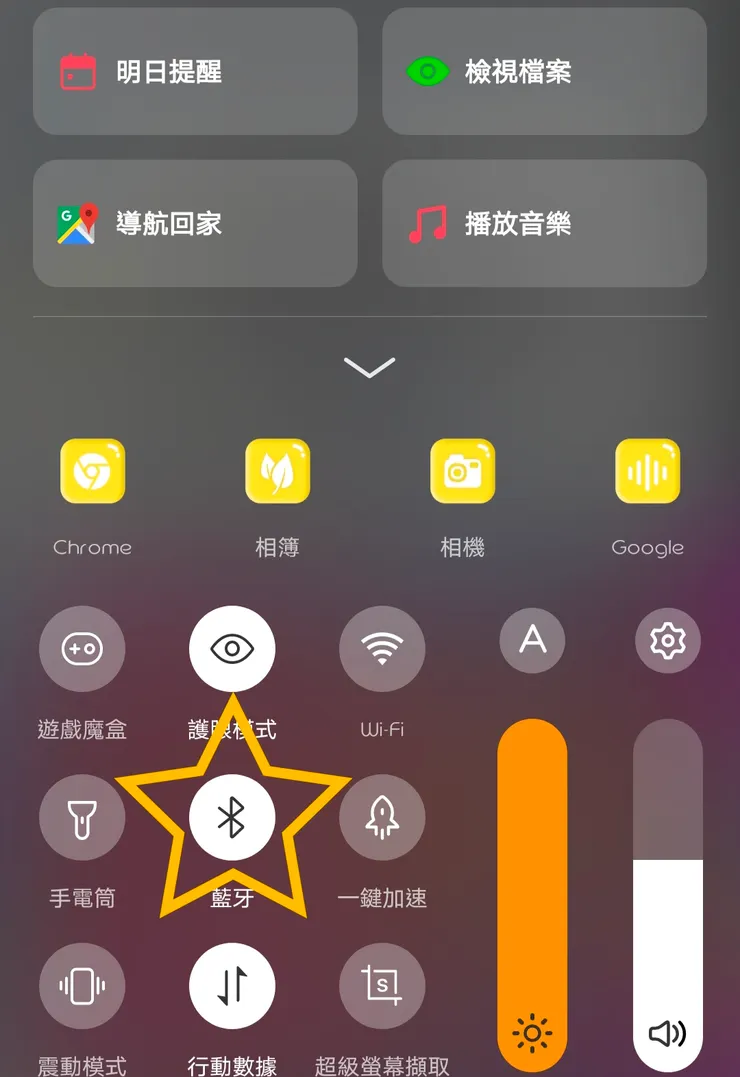Collapse the shortcuts panel with the chevron
The image size is (740, 1077).
tap(369, 367)
